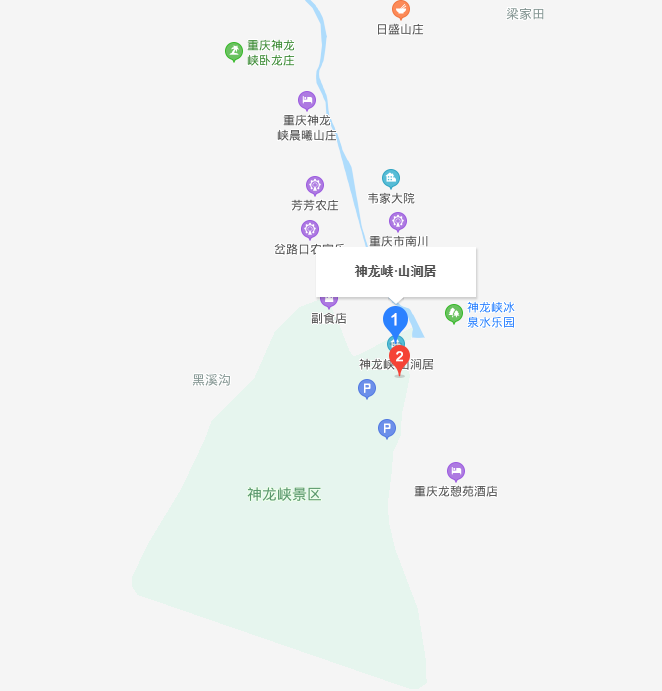View the 重庆神龙峡晨曦山庄 lodging marker

coord(307,100)
